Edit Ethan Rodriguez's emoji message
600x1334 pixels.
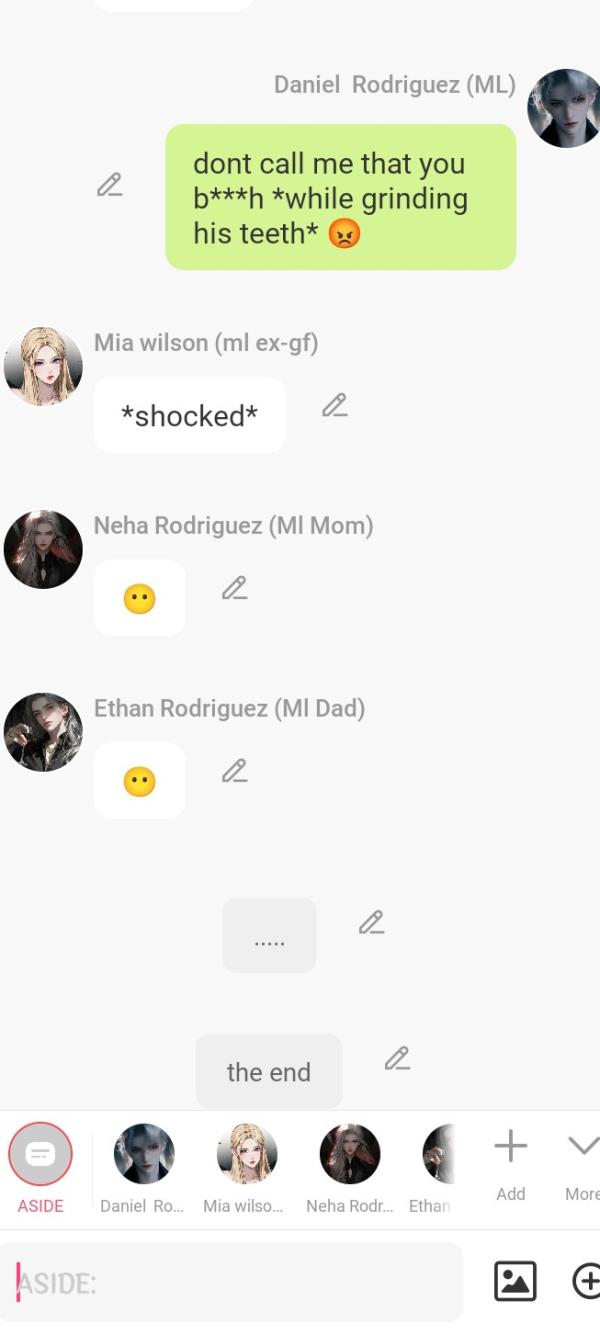pyautogui.click(x=234, y=771)
